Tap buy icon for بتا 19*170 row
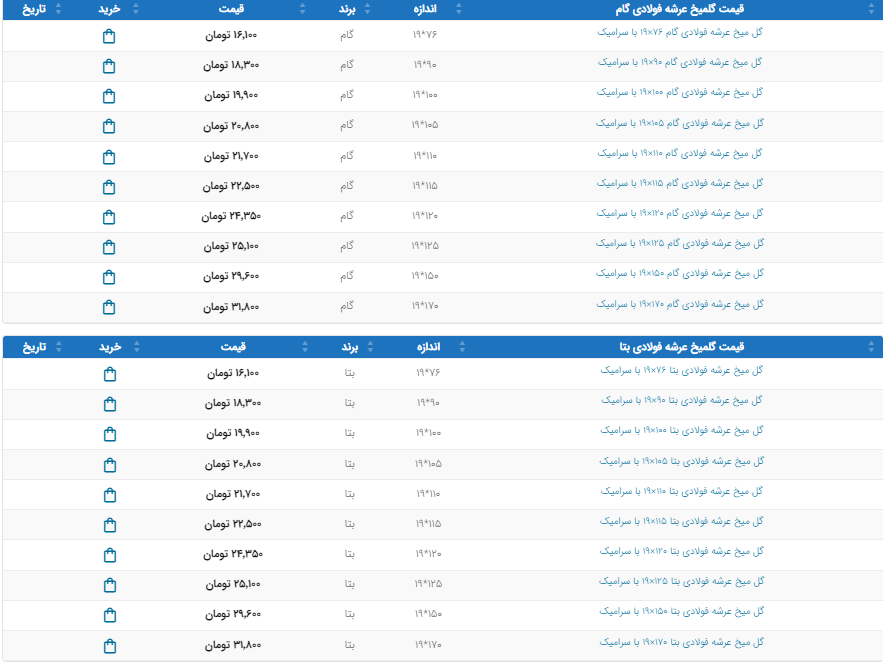Screen dimensions: 883x667 pyautogui.click(x=109, y=644)
